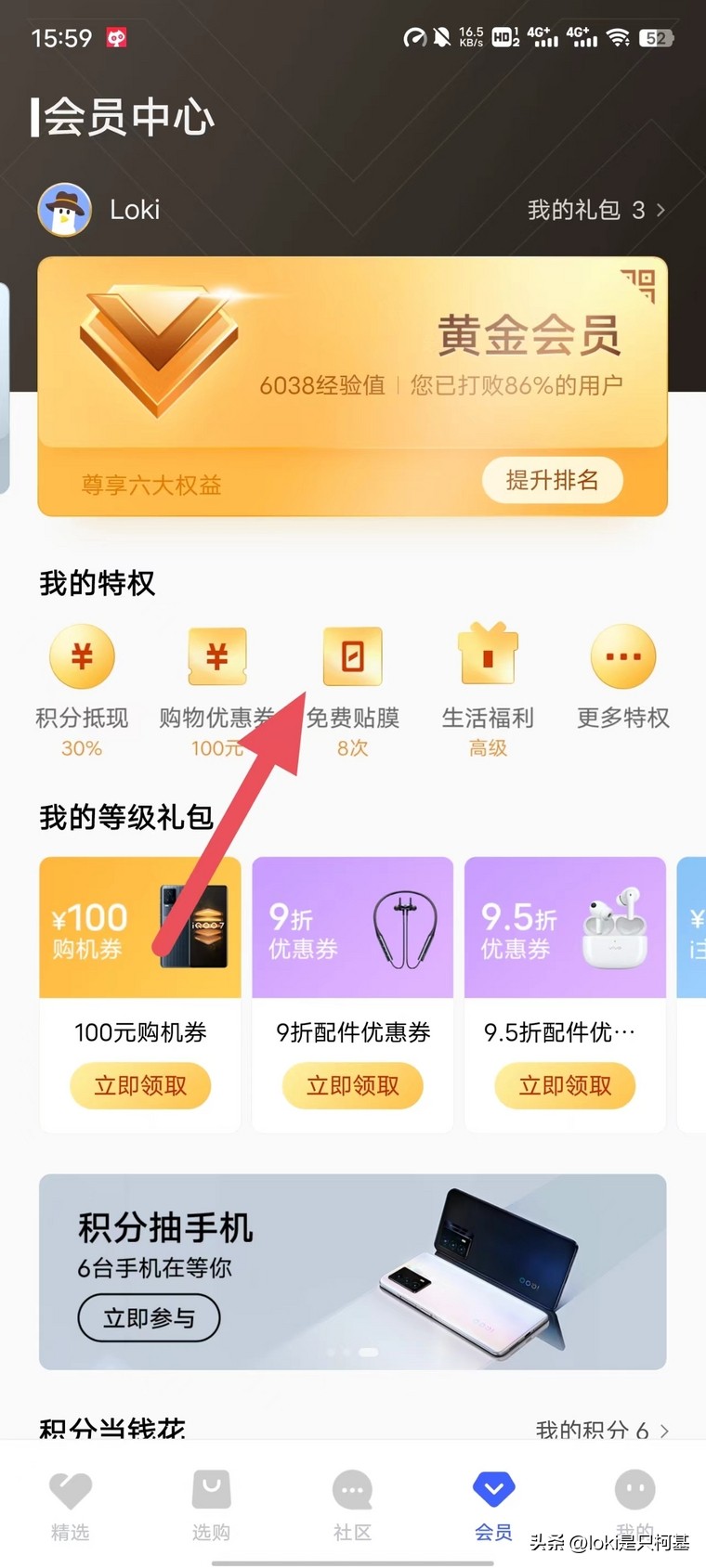Claim the 100元购机券 with 立即领取
Viewport: 706px width, 1568px height.
pyautogui.click(x=139, y=1085)
